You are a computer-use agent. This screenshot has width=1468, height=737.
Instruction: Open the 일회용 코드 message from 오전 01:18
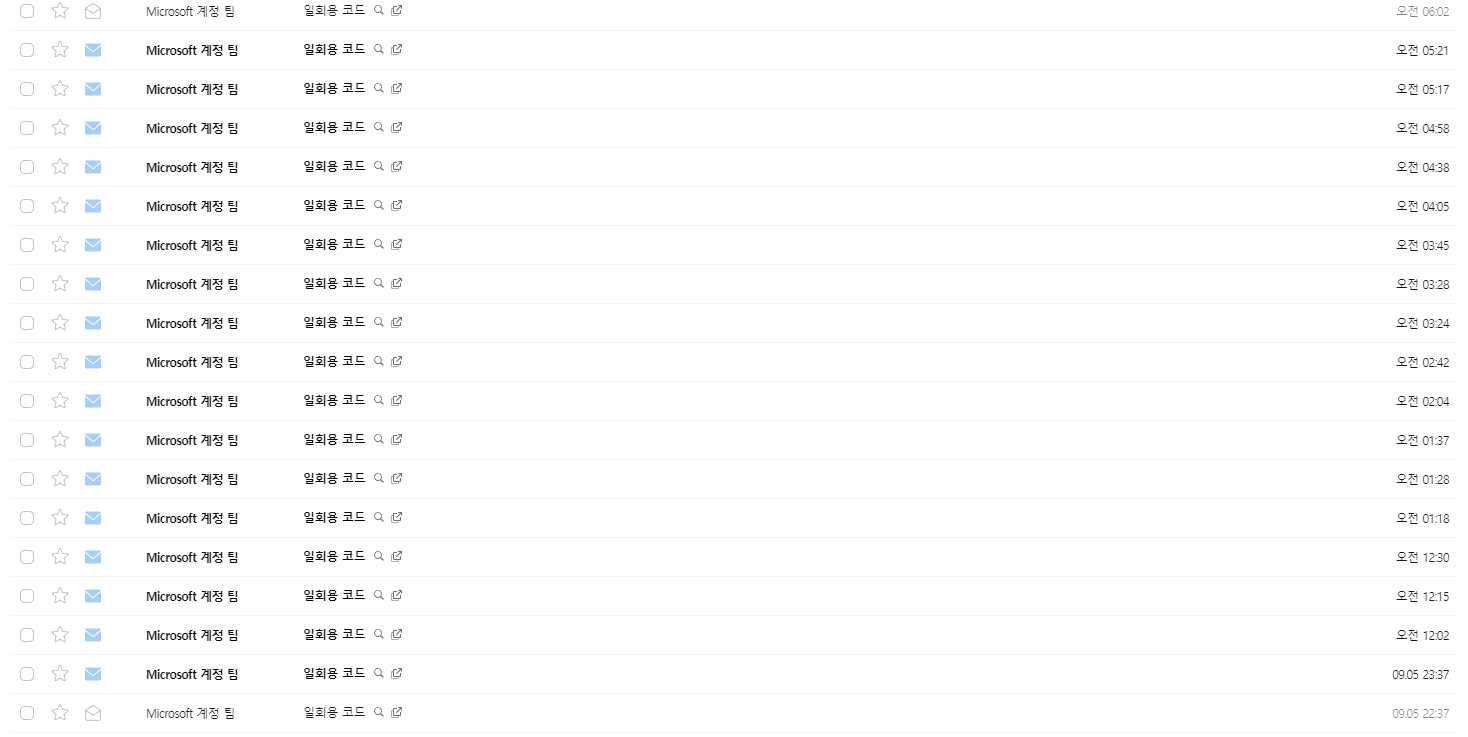coord(334,518)
